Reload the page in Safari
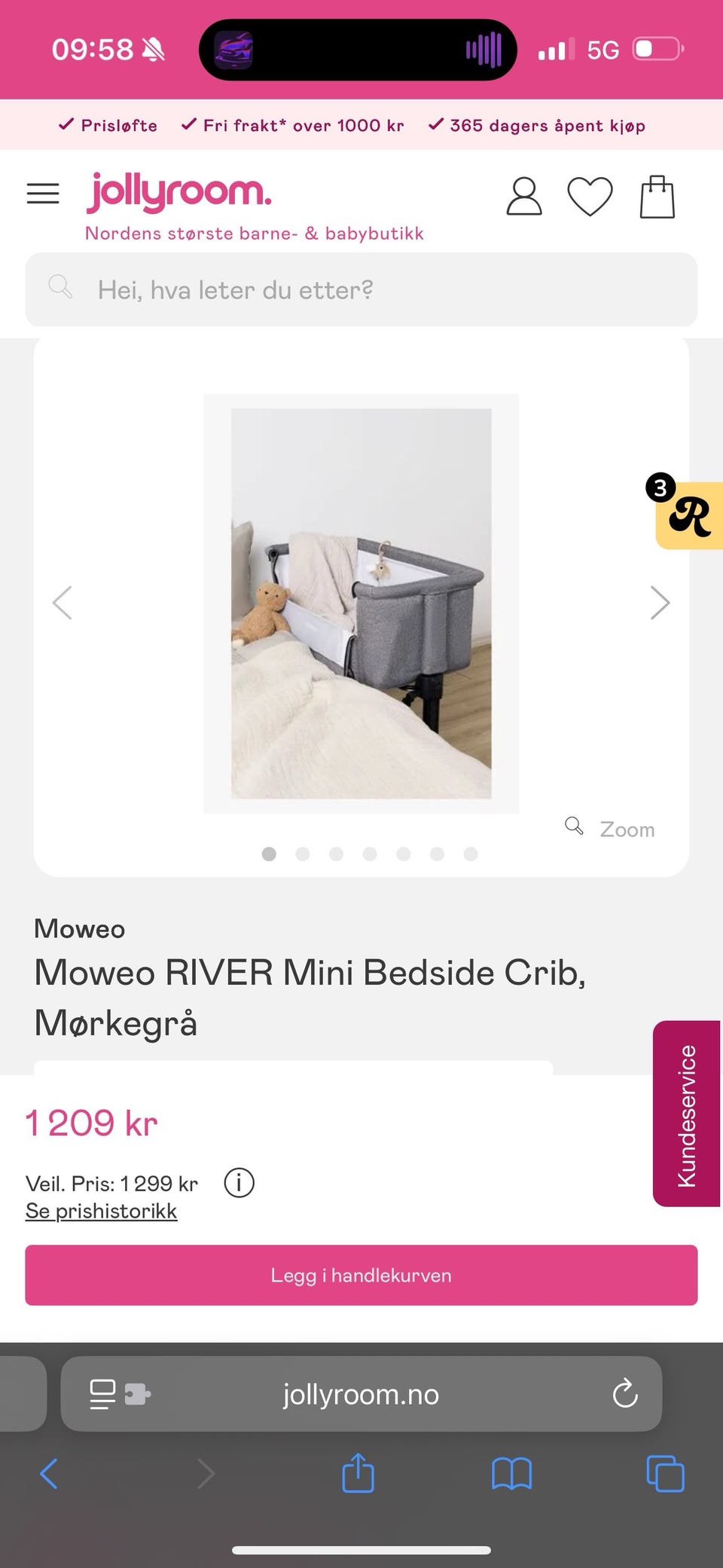This screenshot has height=1568, width=723. pyautogui.click(x=624, y=1395)
